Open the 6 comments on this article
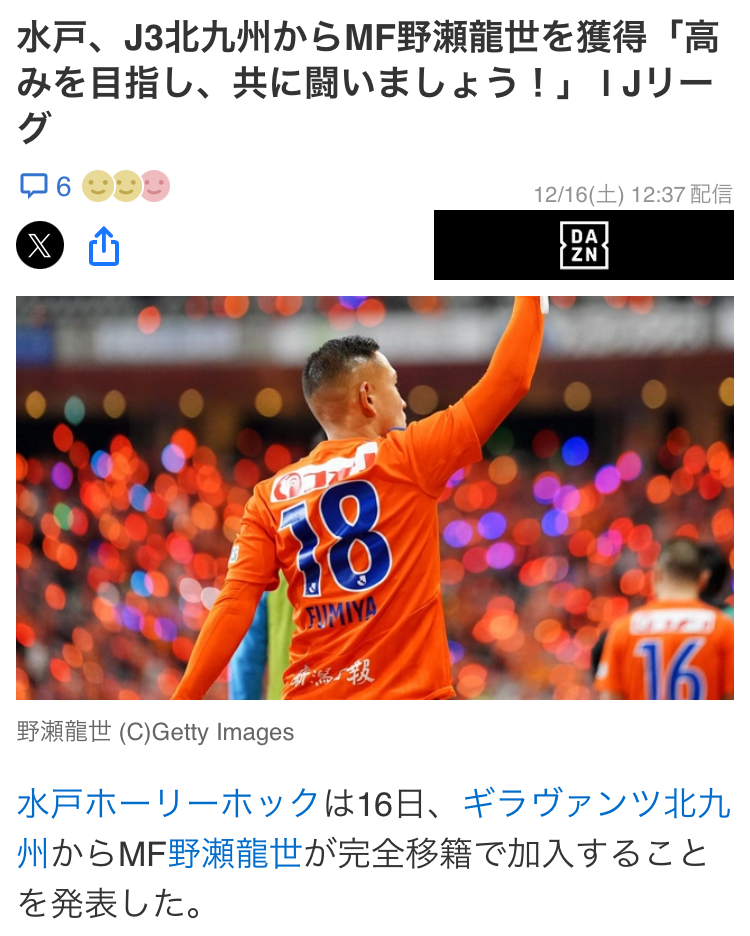 coord(46,186)
